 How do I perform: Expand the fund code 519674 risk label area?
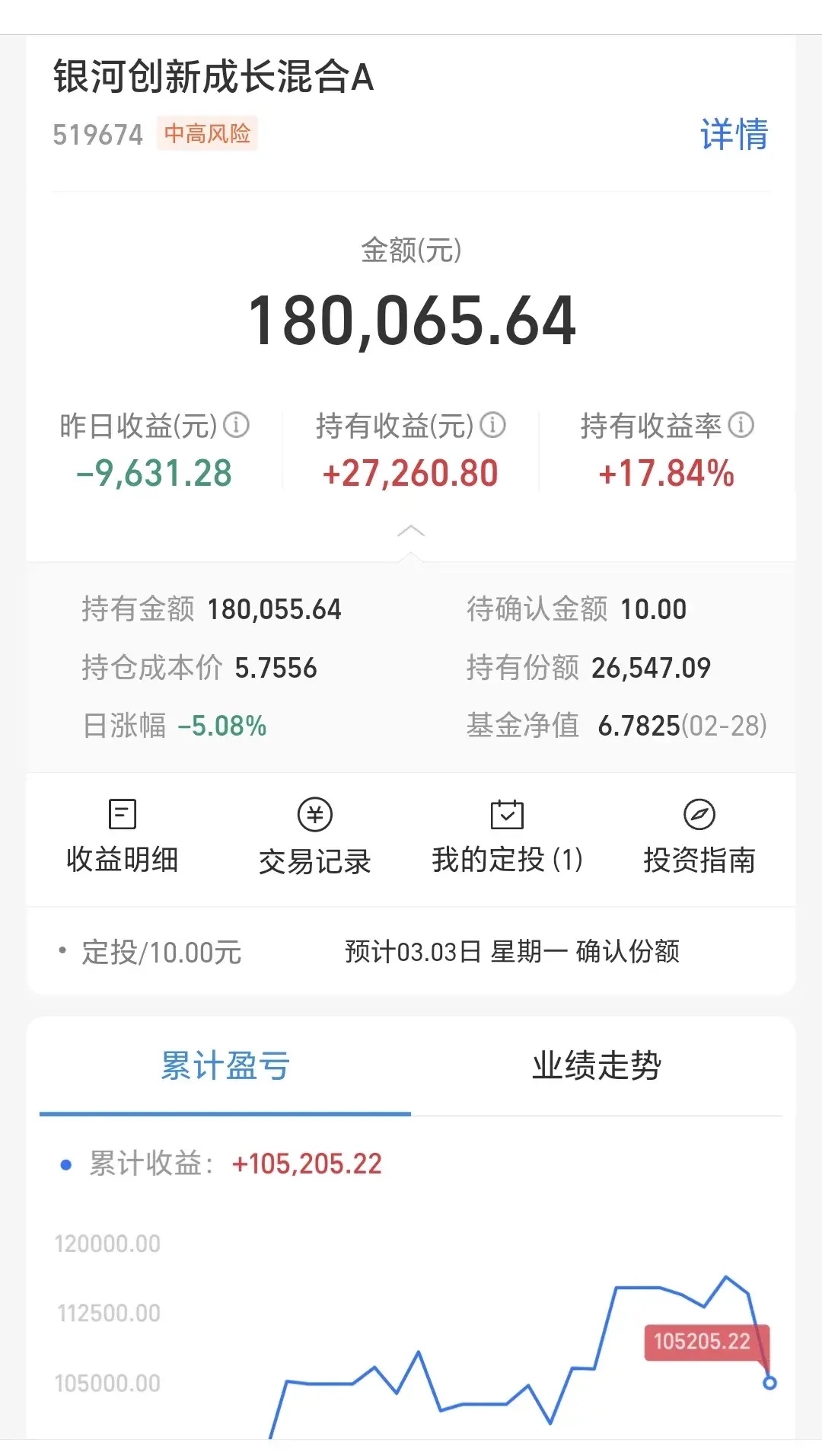tap(97, 134)
